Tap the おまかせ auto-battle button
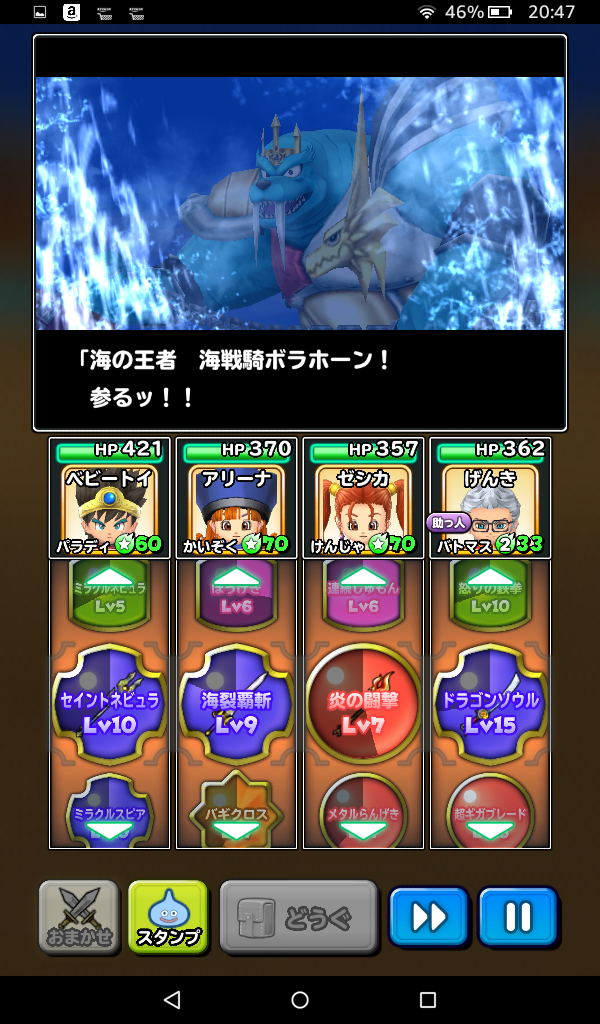Viewport: 600px width, 1024px height. click(79, 917)
